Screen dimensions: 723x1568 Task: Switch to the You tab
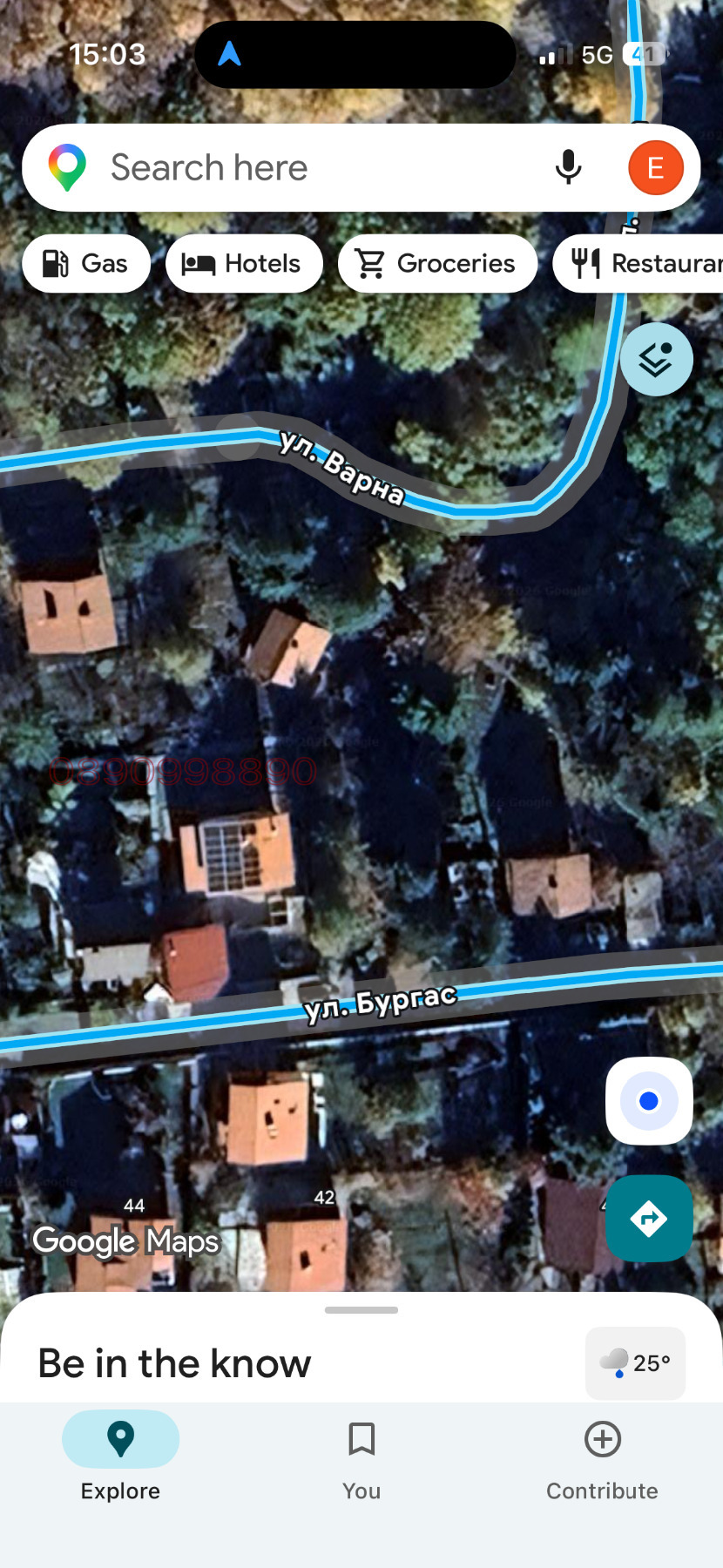(x=361, y=1457)
